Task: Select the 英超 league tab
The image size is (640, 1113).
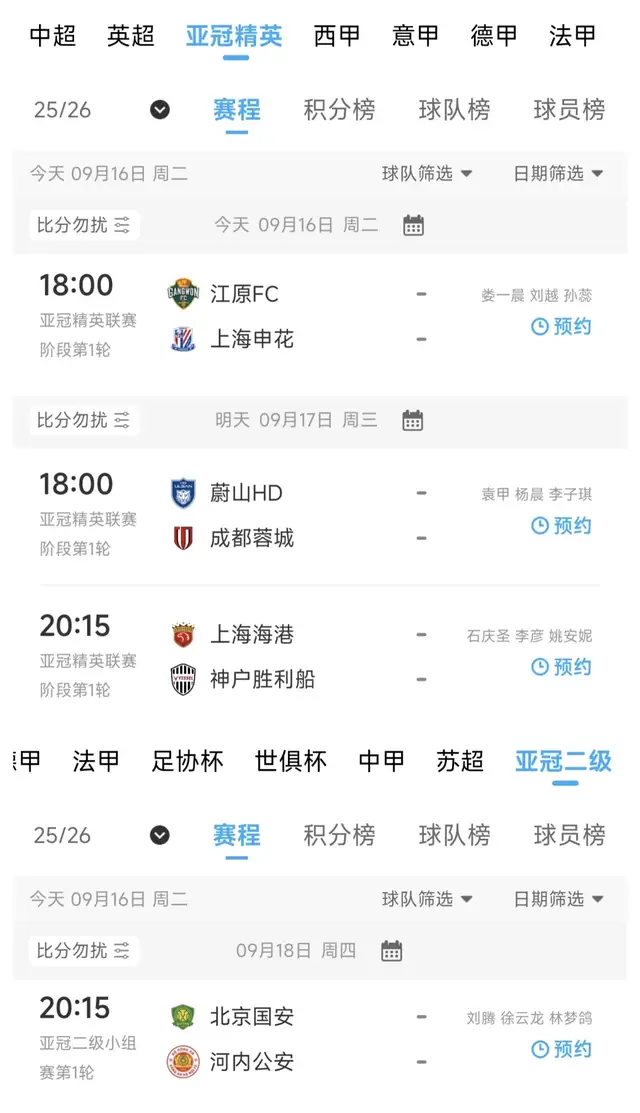Action: (131, 36)
